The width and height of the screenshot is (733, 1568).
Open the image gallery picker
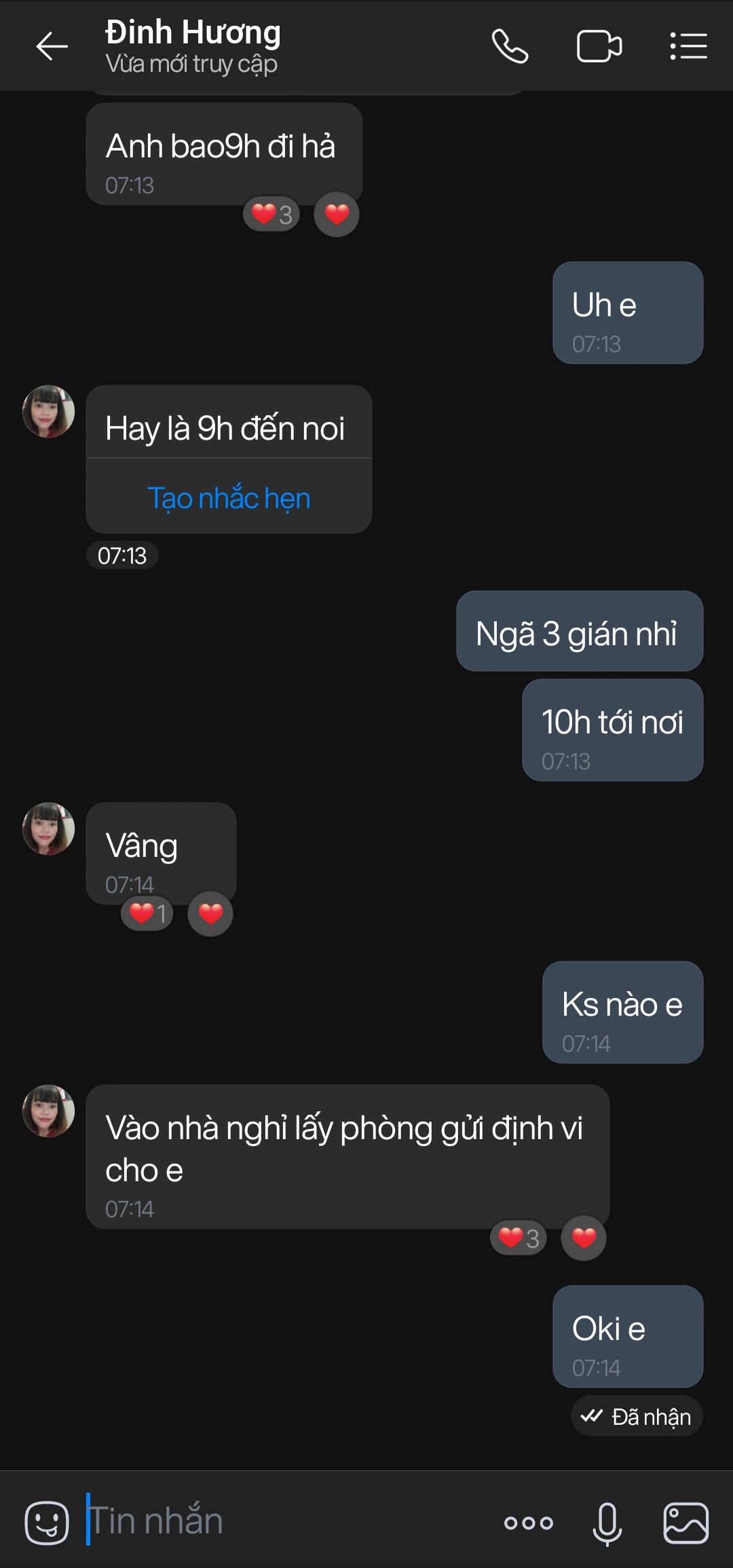point(685,1522)
